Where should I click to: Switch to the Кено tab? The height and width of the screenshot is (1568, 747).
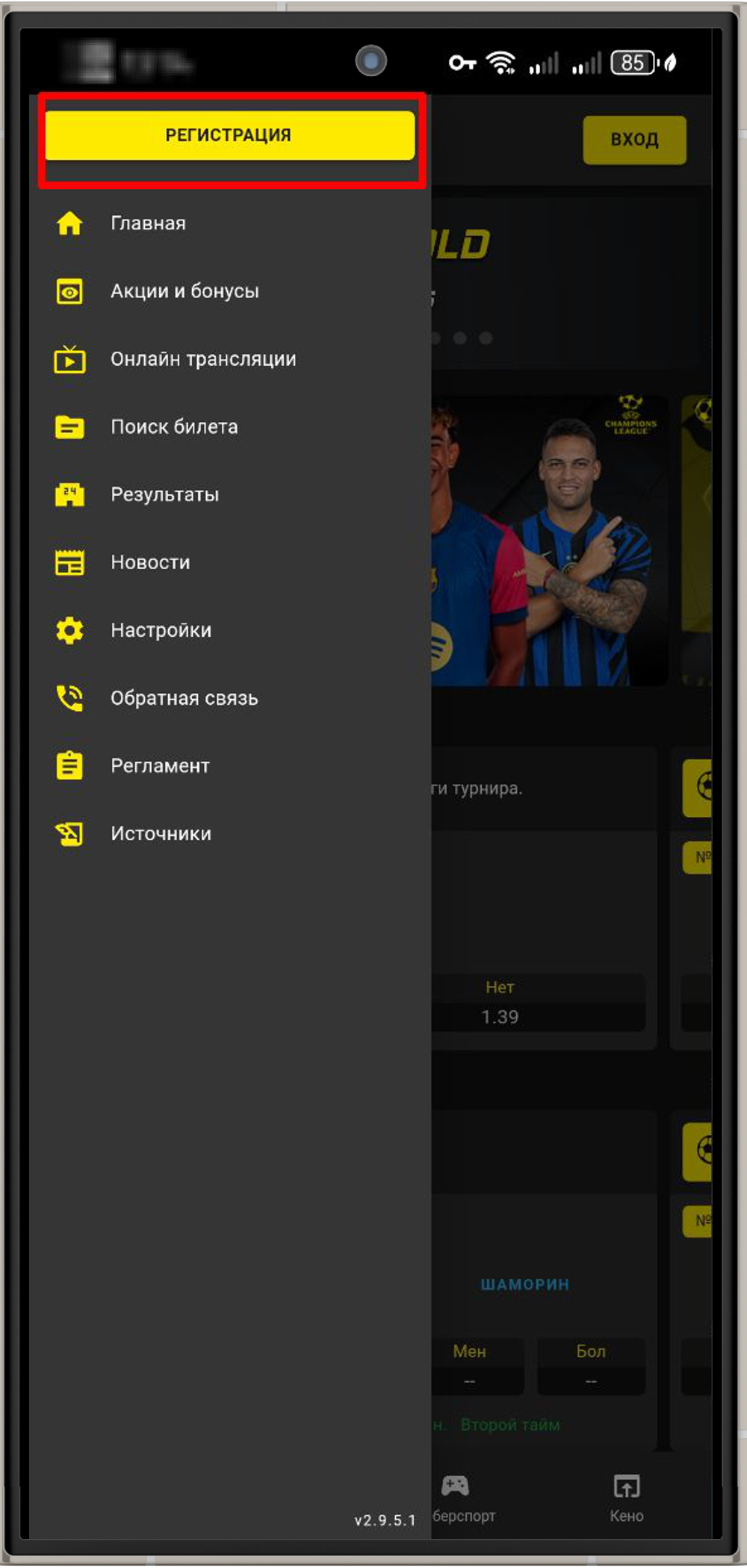point(626,1498)
